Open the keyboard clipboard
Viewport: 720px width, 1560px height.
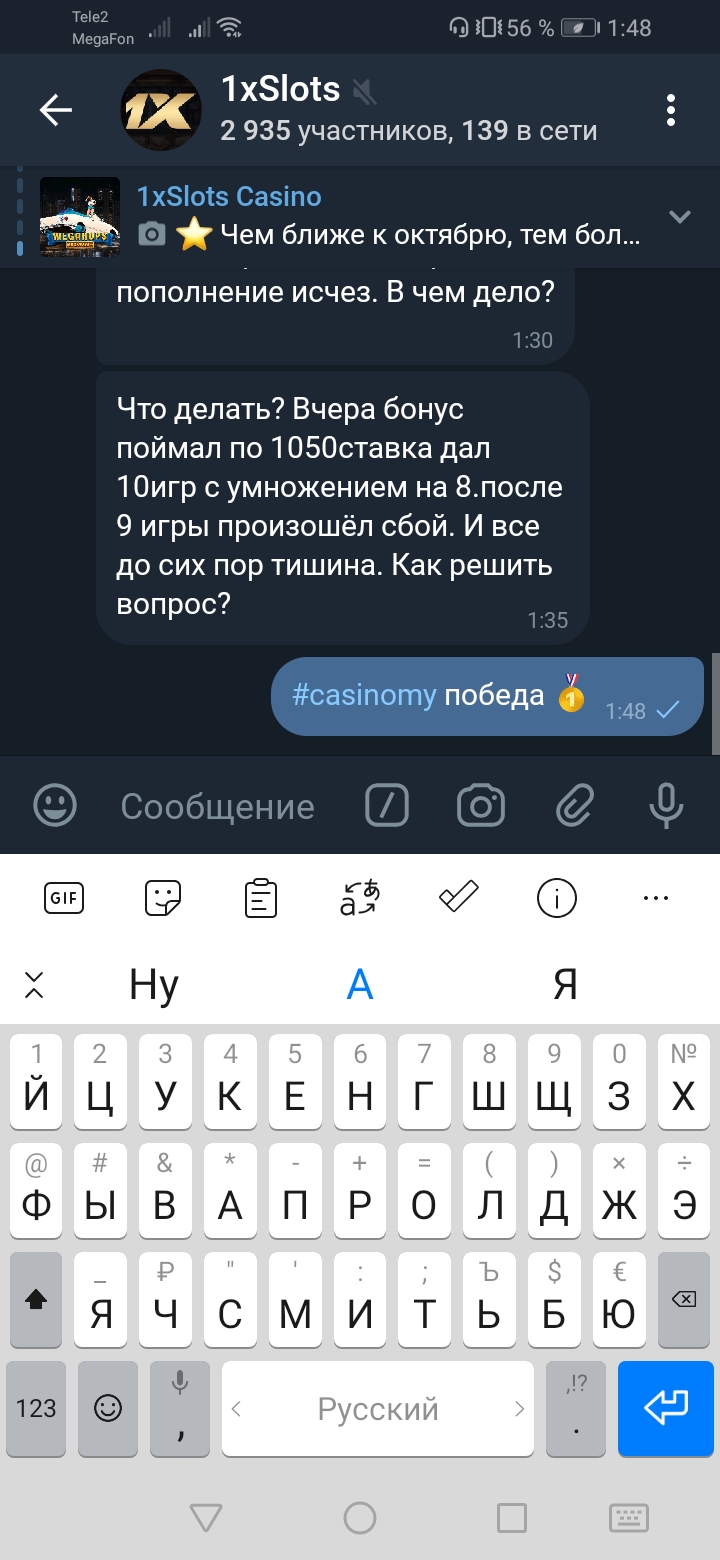click(261, 898)
